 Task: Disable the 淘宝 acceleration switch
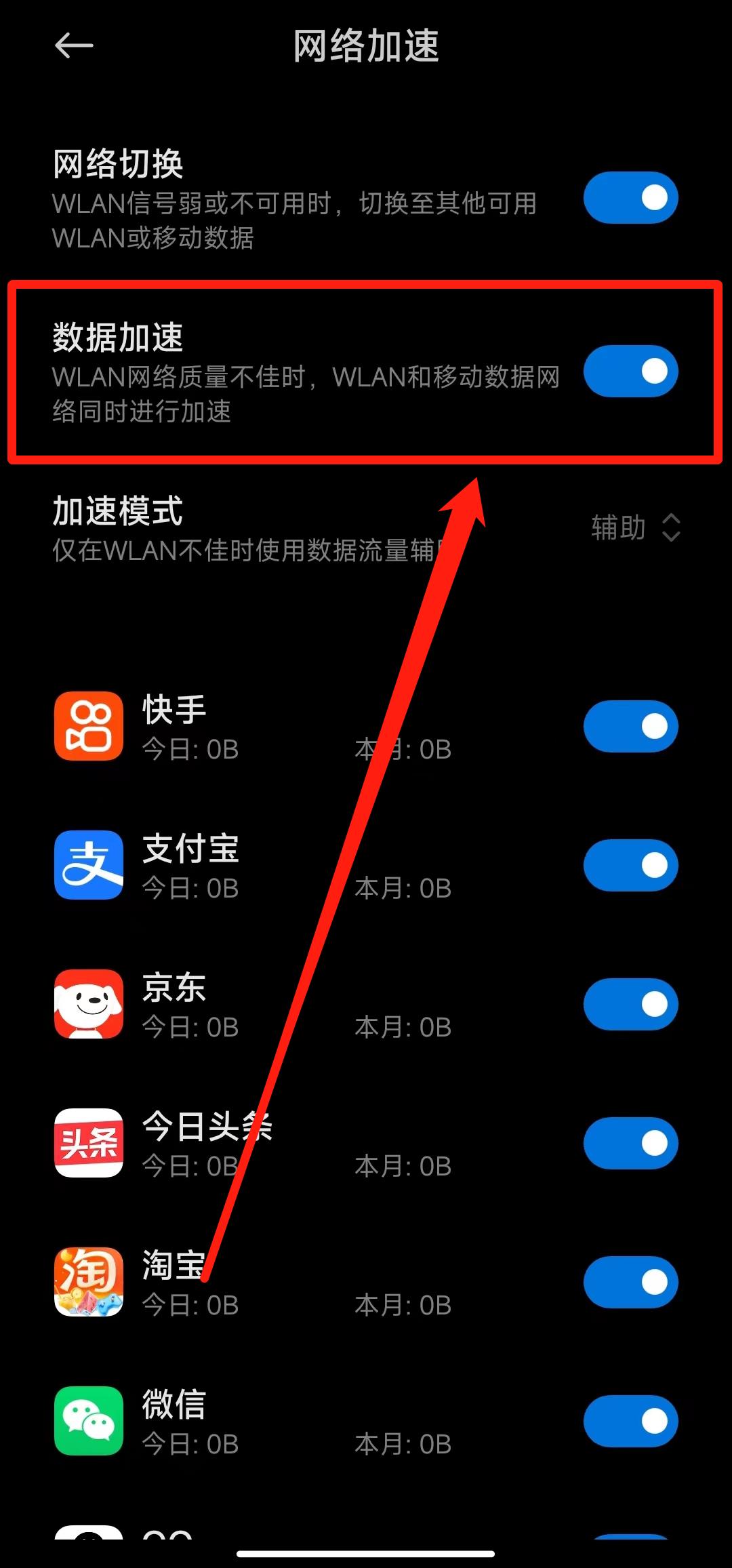(x=630, y=1281)
